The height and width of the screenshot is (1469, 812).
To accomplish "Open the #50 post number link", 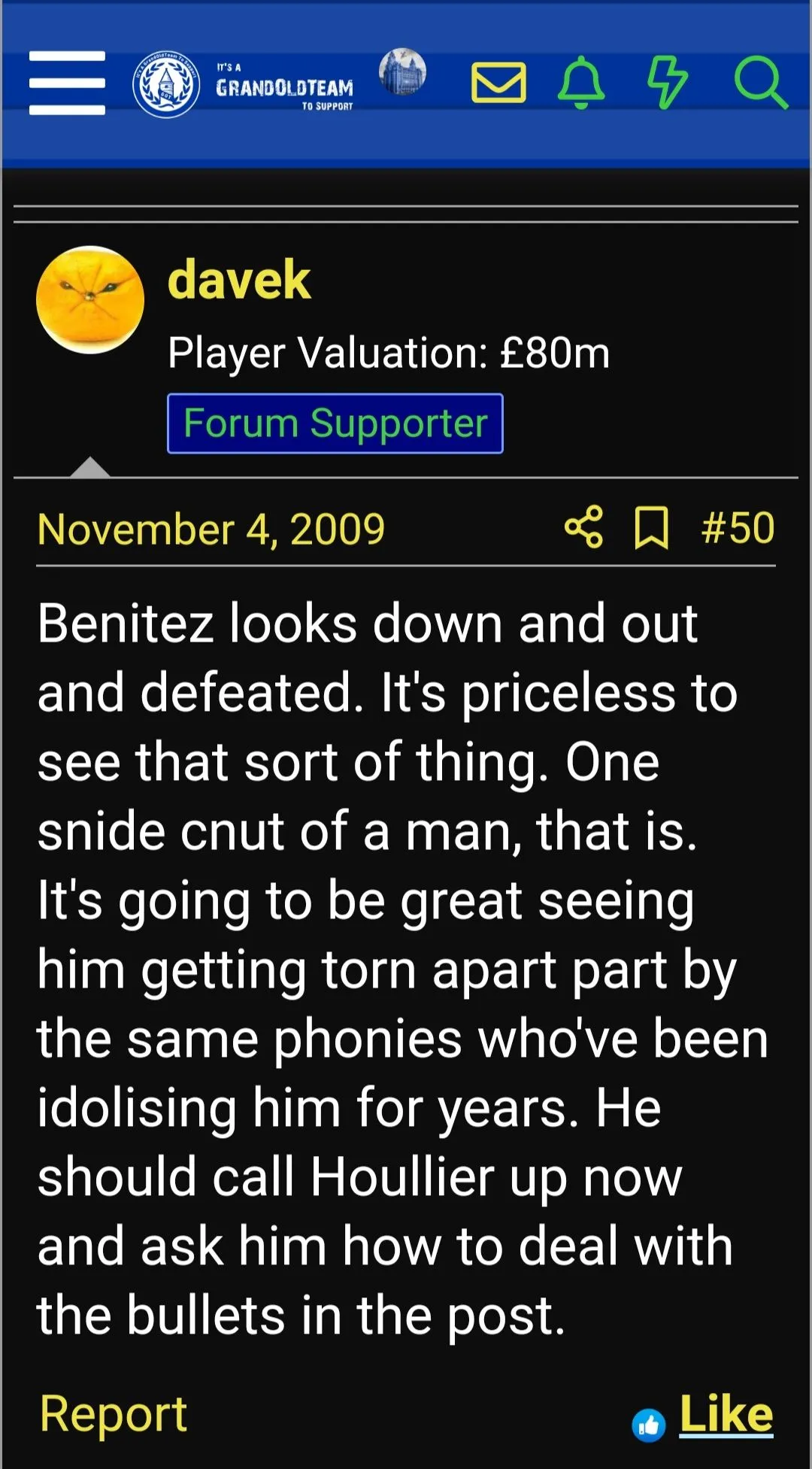I will (737, 527).
